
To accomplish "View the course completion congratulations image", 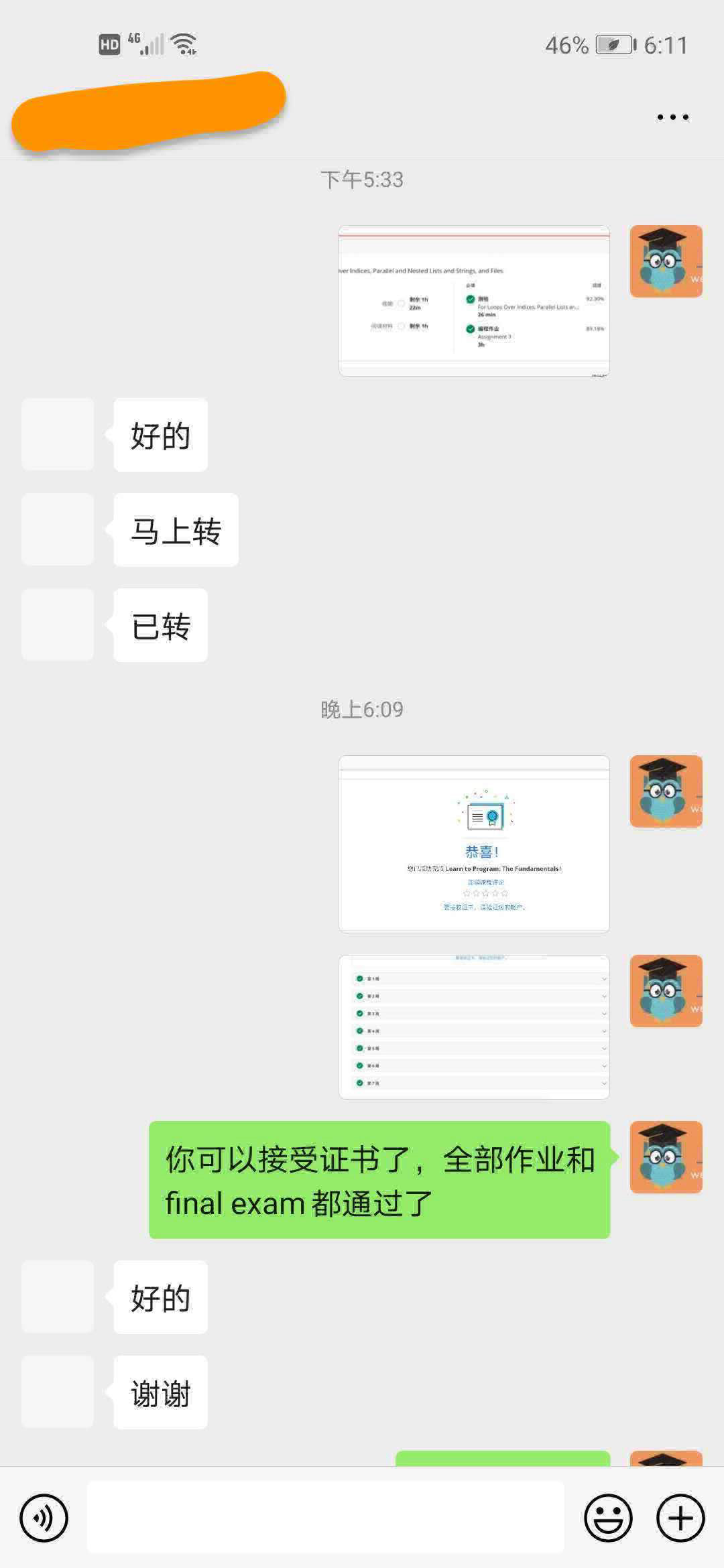I will click(474, 844).
